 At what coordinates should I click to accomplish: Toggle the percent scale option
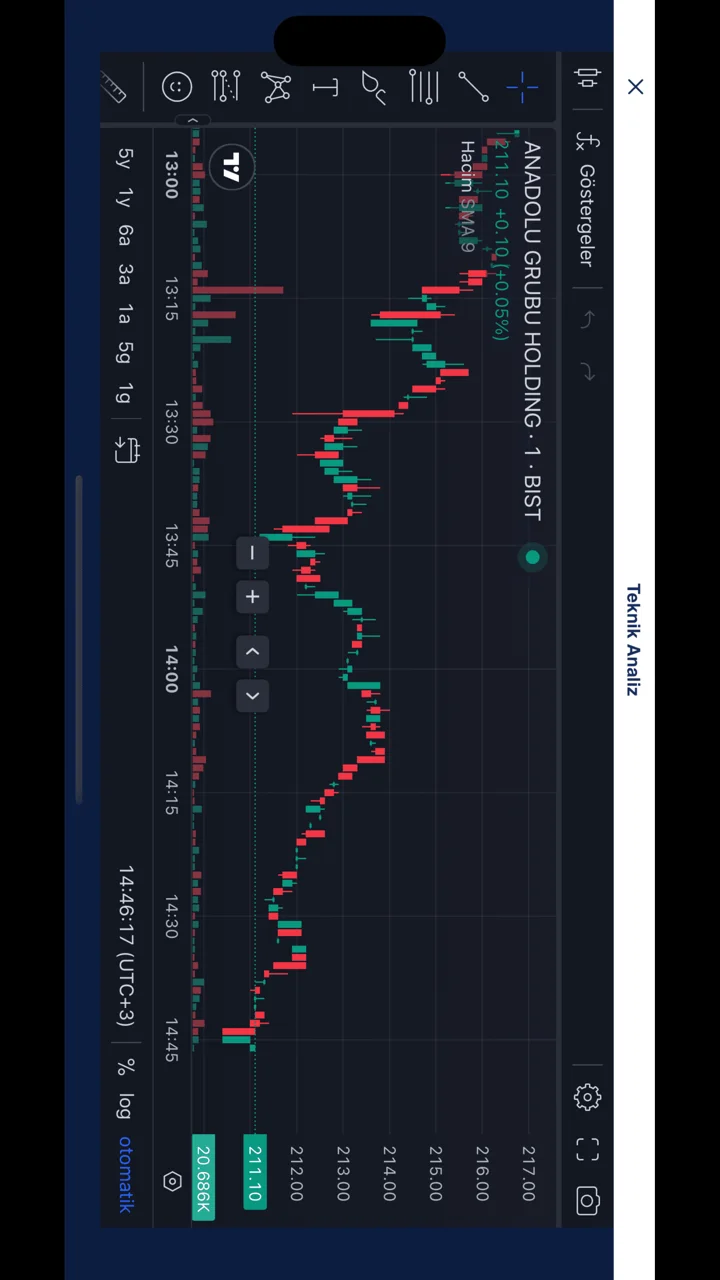[x=123, y=1067]
